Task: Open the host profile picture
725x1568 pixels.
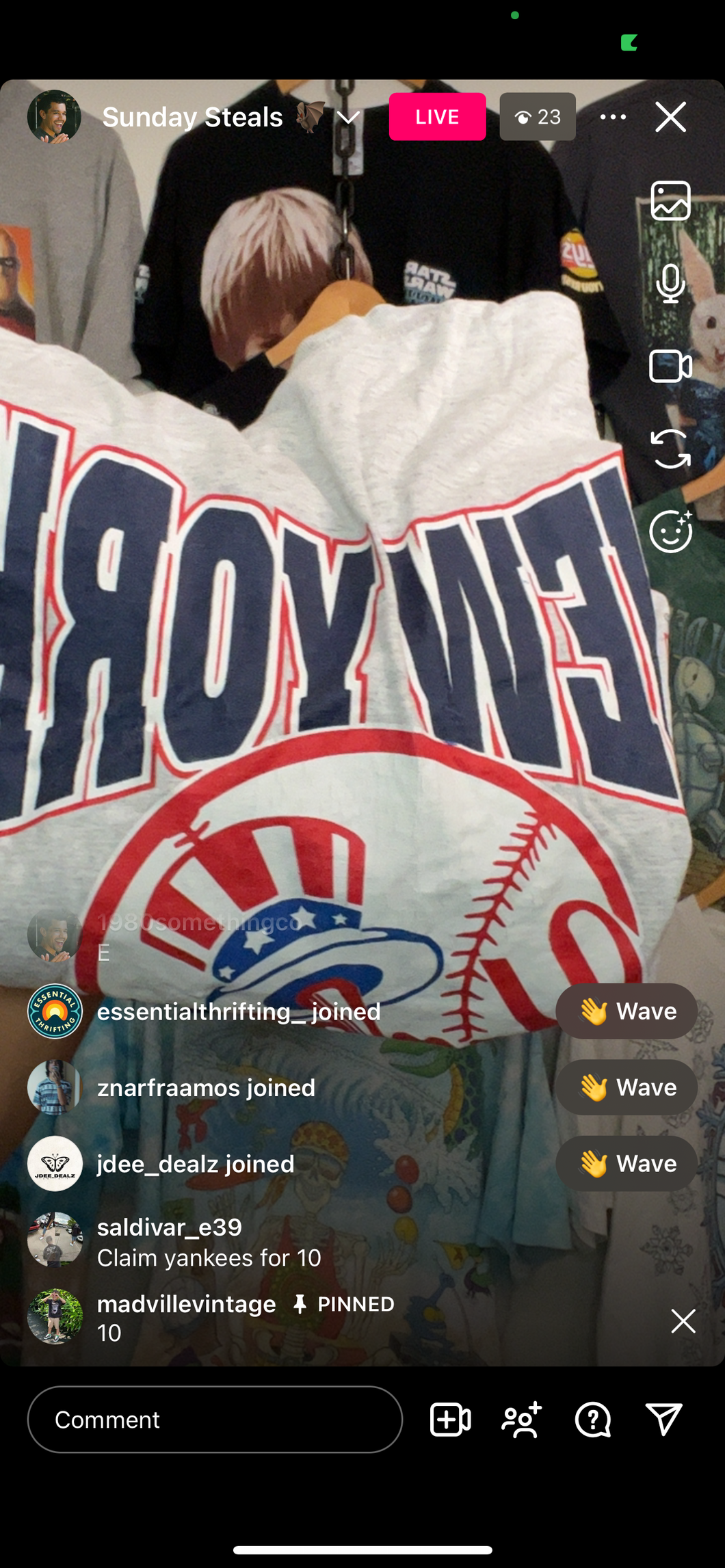Action: 54,117
